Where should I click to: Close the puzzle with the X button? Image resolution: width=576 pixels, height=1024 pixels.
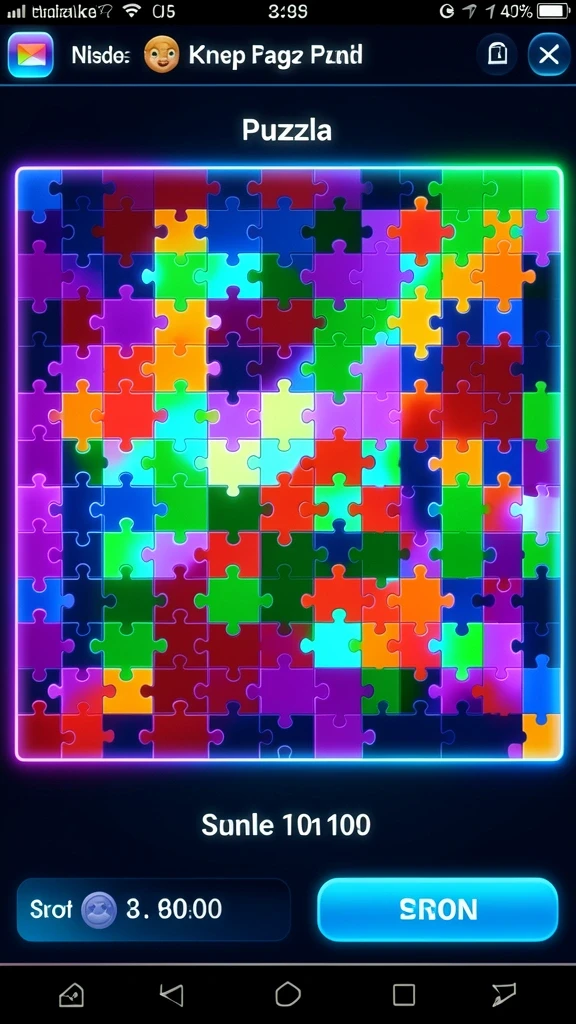(549, 55)
